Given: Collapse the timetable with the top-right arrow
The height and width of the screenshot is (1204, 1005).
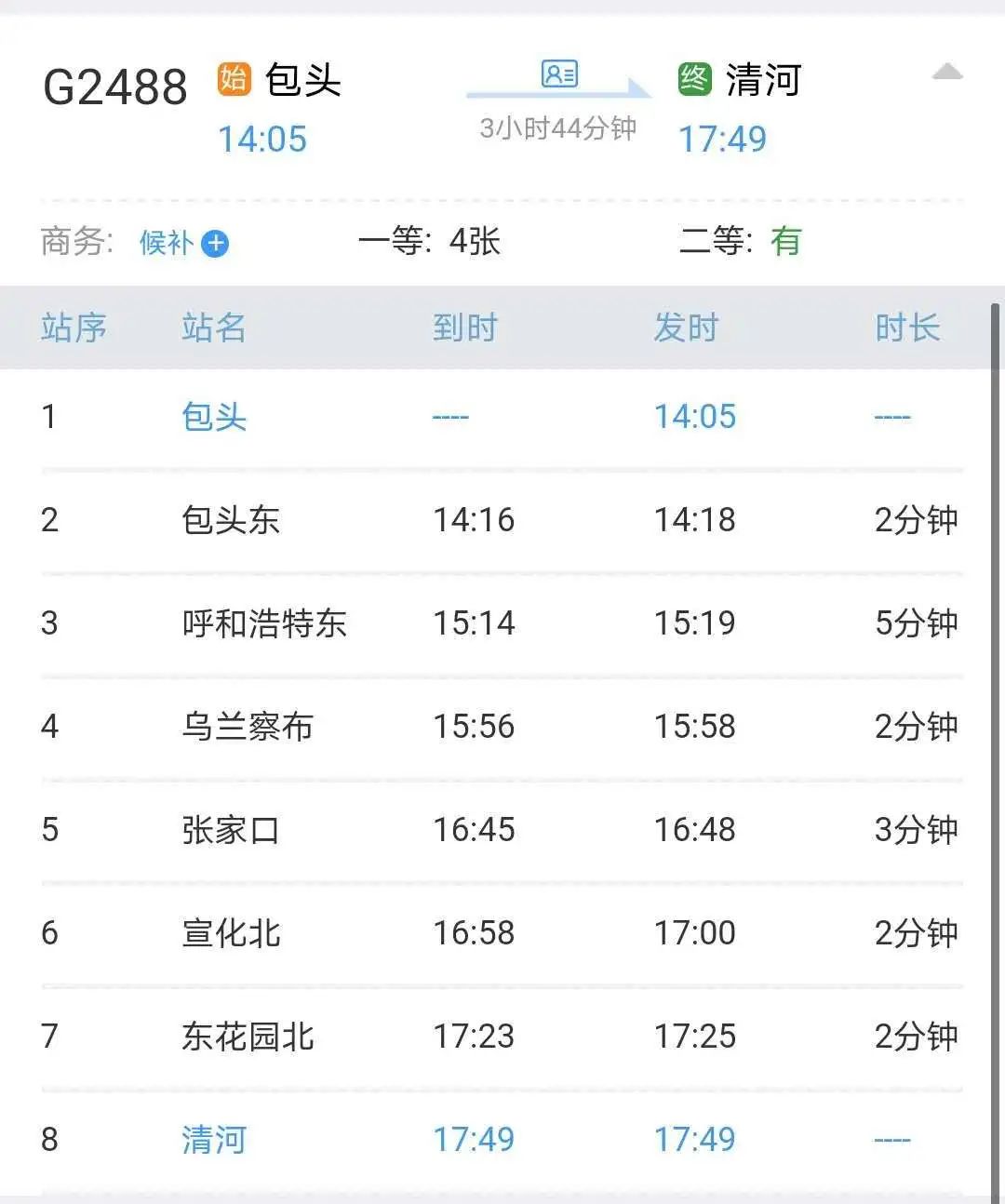Looking at the screenshot, I should pos(948,70).
